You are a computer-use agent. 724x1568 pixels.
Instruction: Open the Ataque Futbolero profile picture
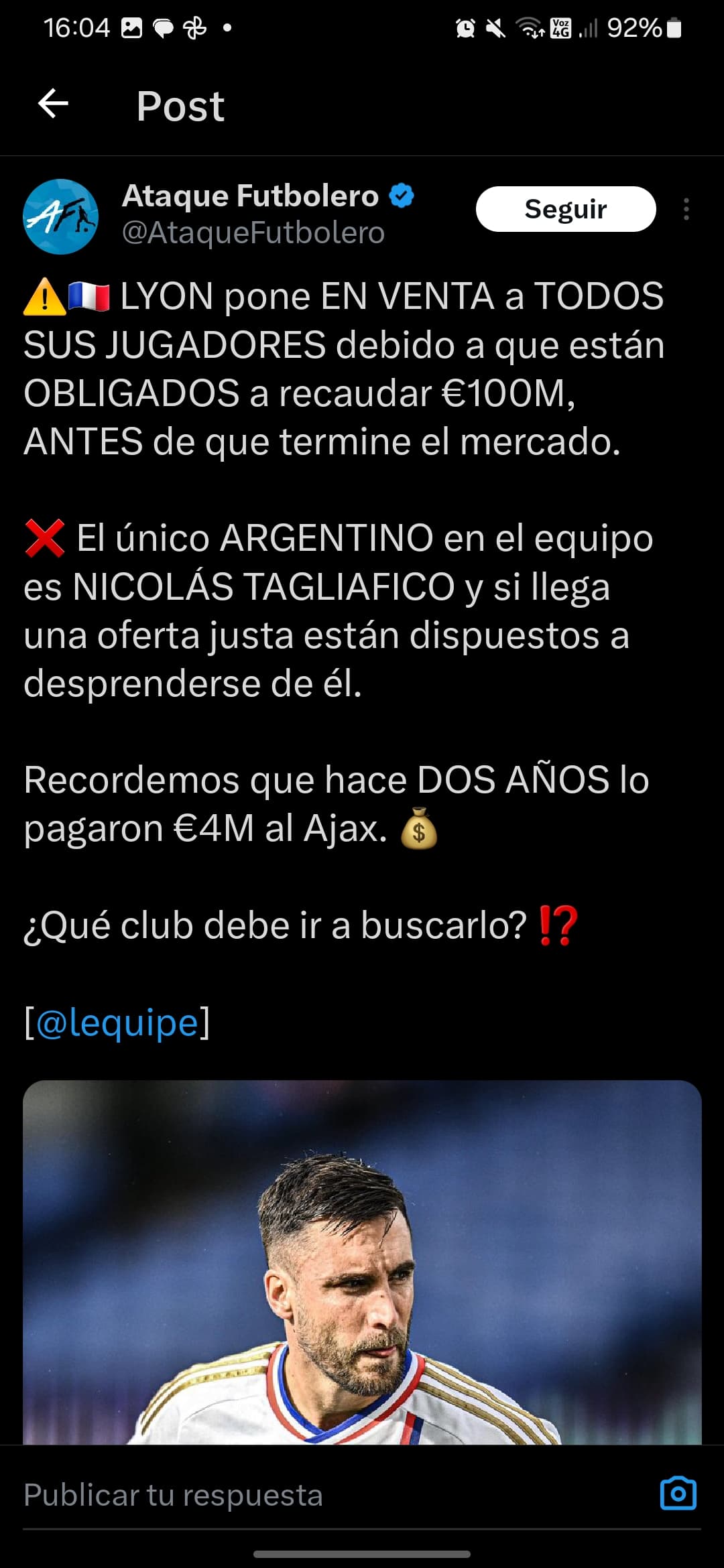pyautogui.click(x=61, y=216)
